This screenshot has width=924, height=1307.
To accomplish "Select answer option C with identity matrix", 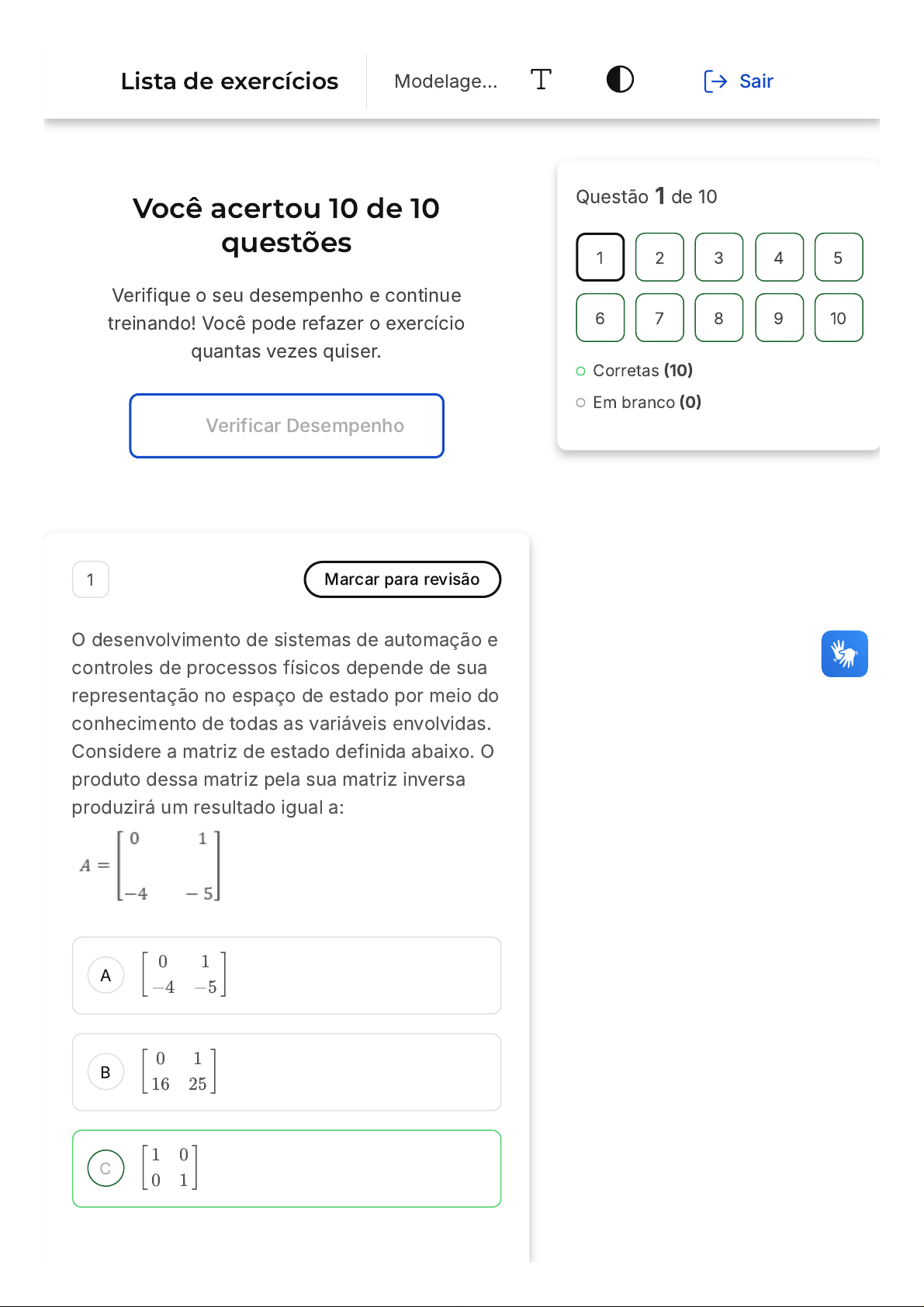I will click(287, 1169).
